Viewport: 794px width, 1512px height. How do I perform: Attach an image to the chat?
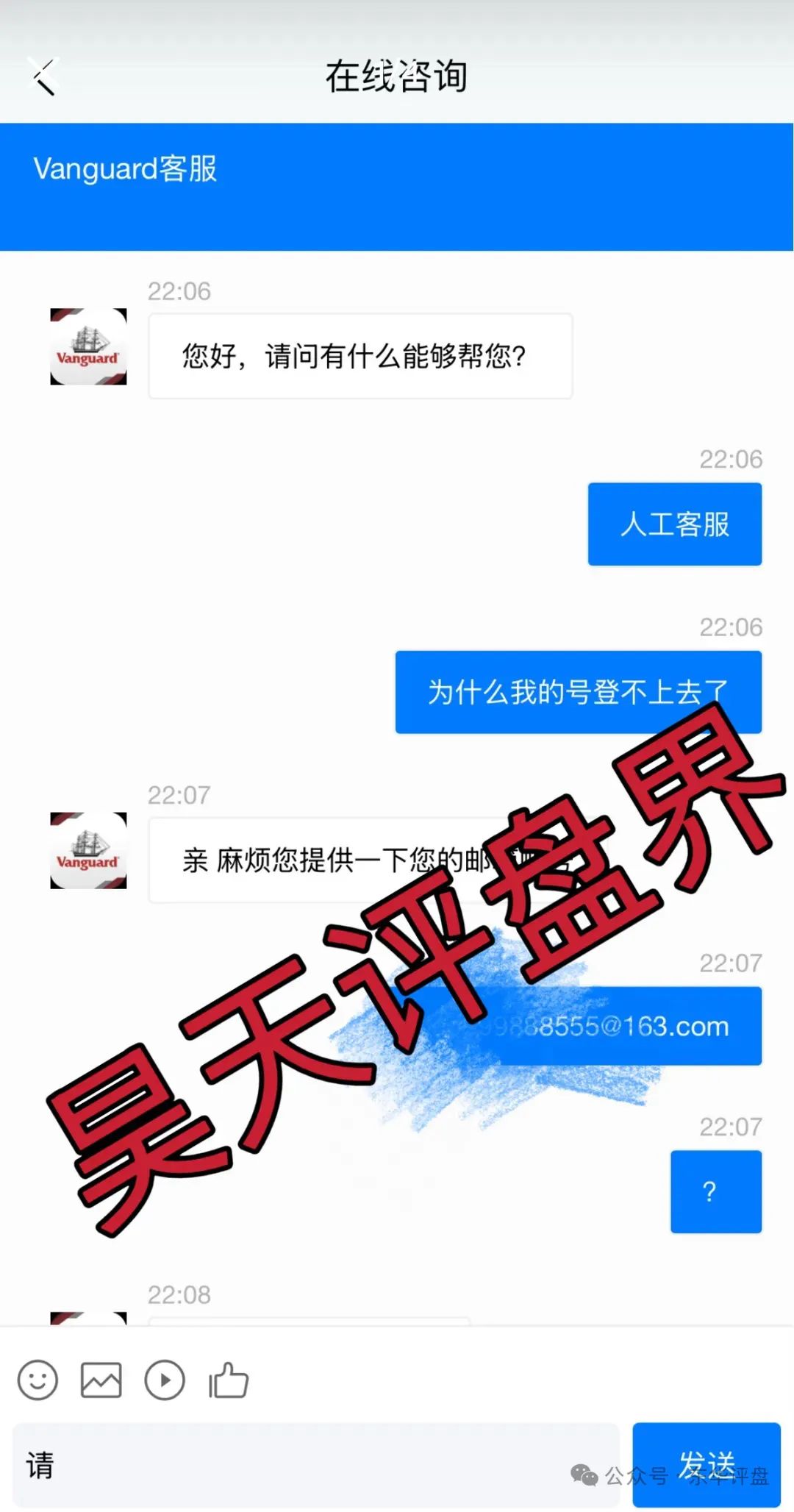(101, 1380)
